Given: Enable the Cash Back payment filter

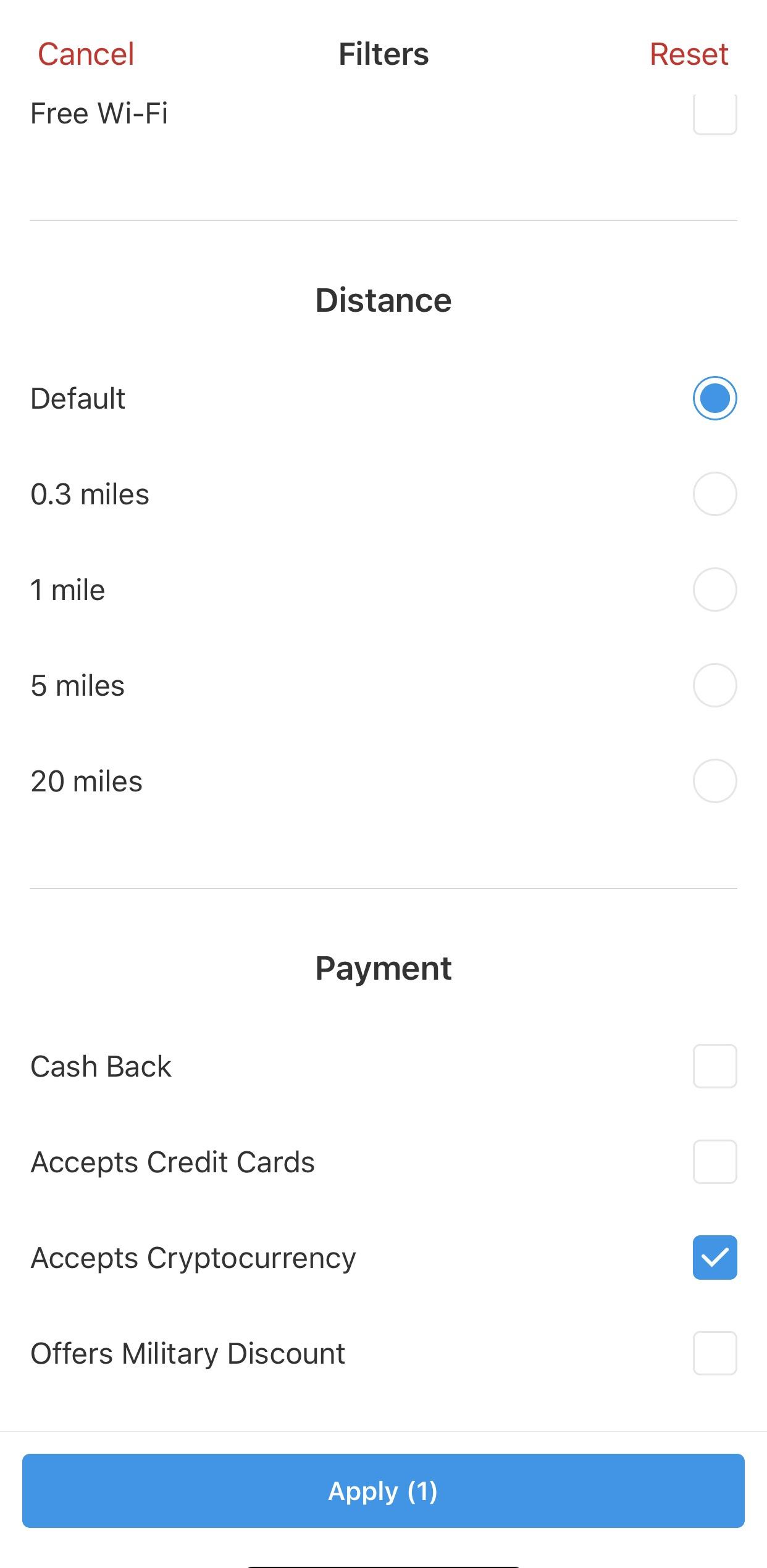Looking at the screenshot, I should click(715, 1066).
